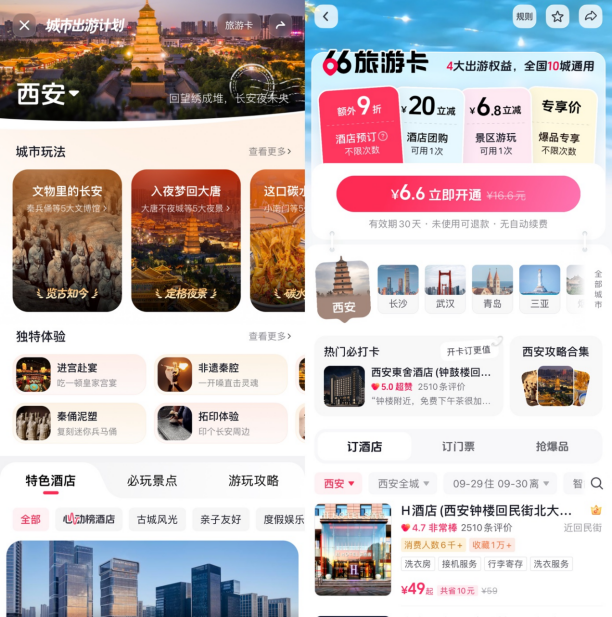The width and height of the screenshot is (612, 617).
Task: Open the 拓印体验 experience
Action: 221,423
